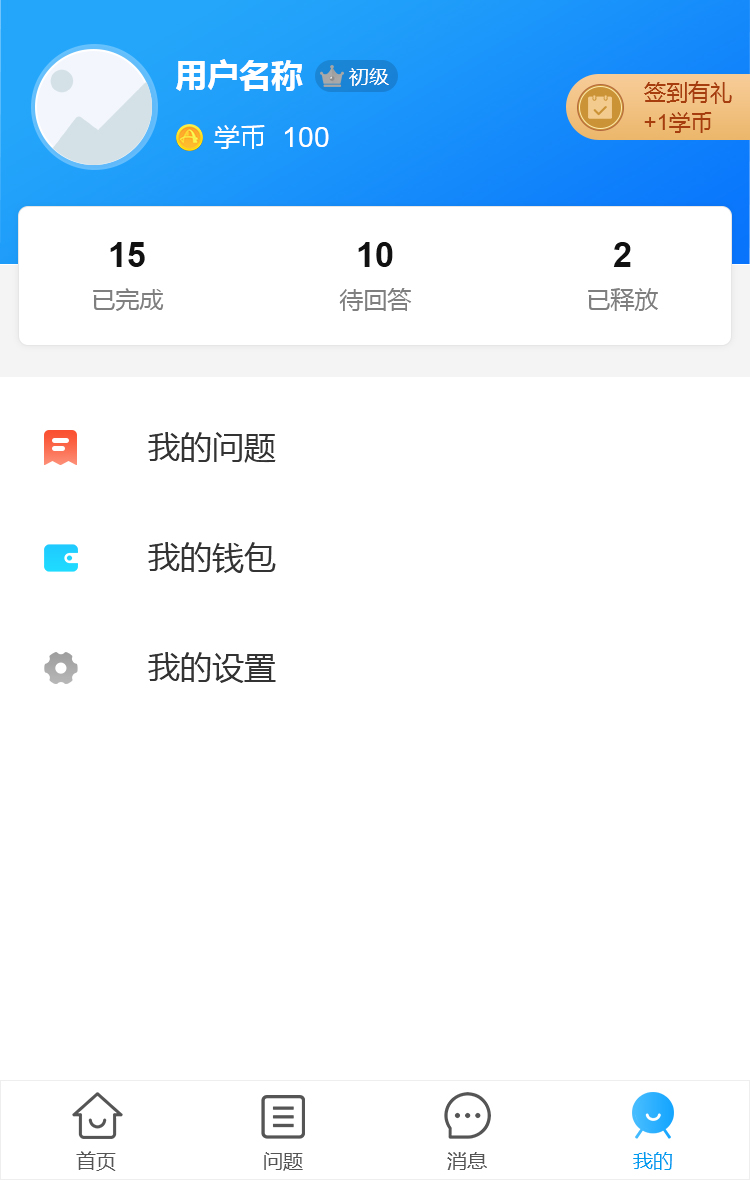Switch to the 首页 tab
Screen dimensions: 750x1180
97,1131
